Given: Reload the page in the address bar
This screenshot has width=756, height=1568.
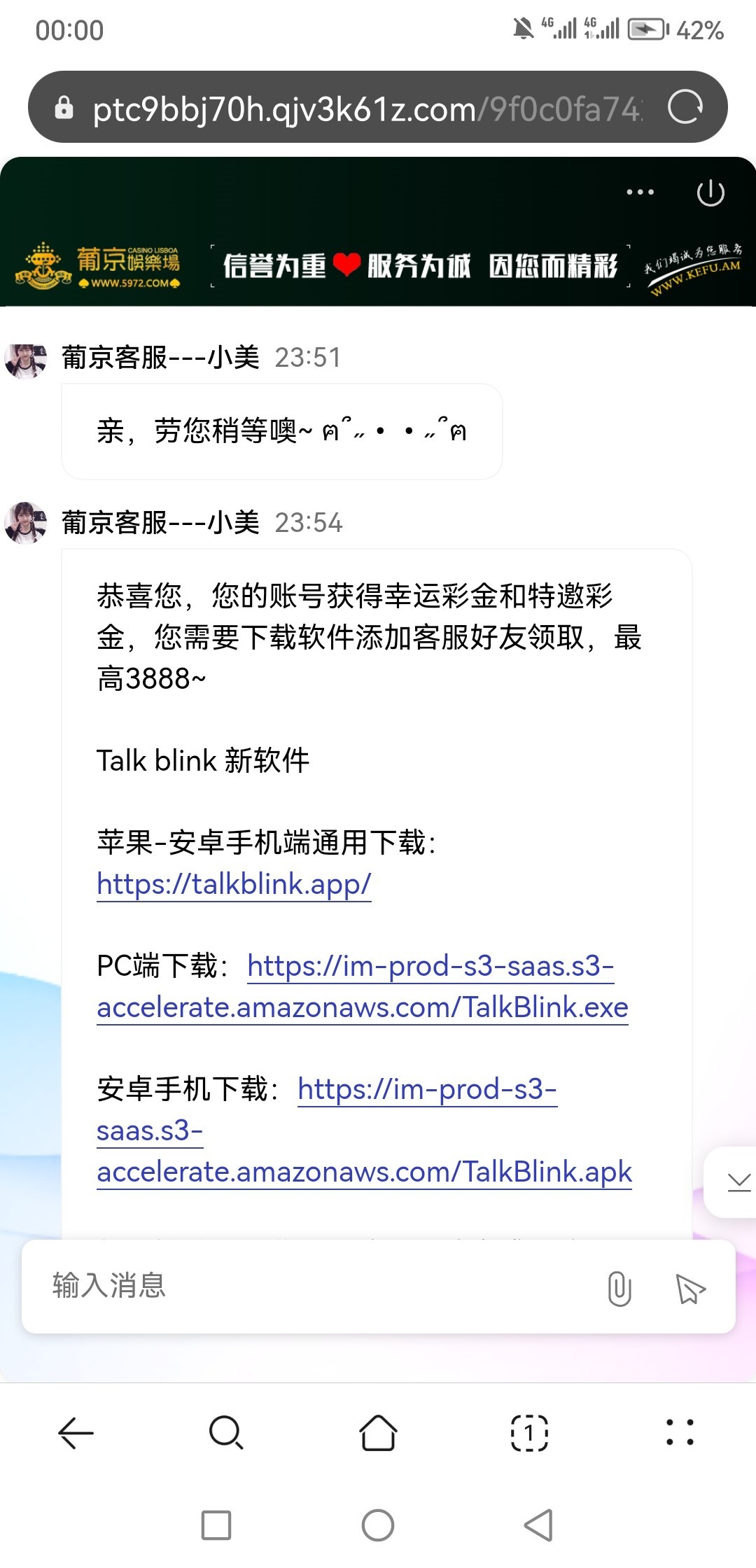Looking at the screenshot, I should (685, 107).
